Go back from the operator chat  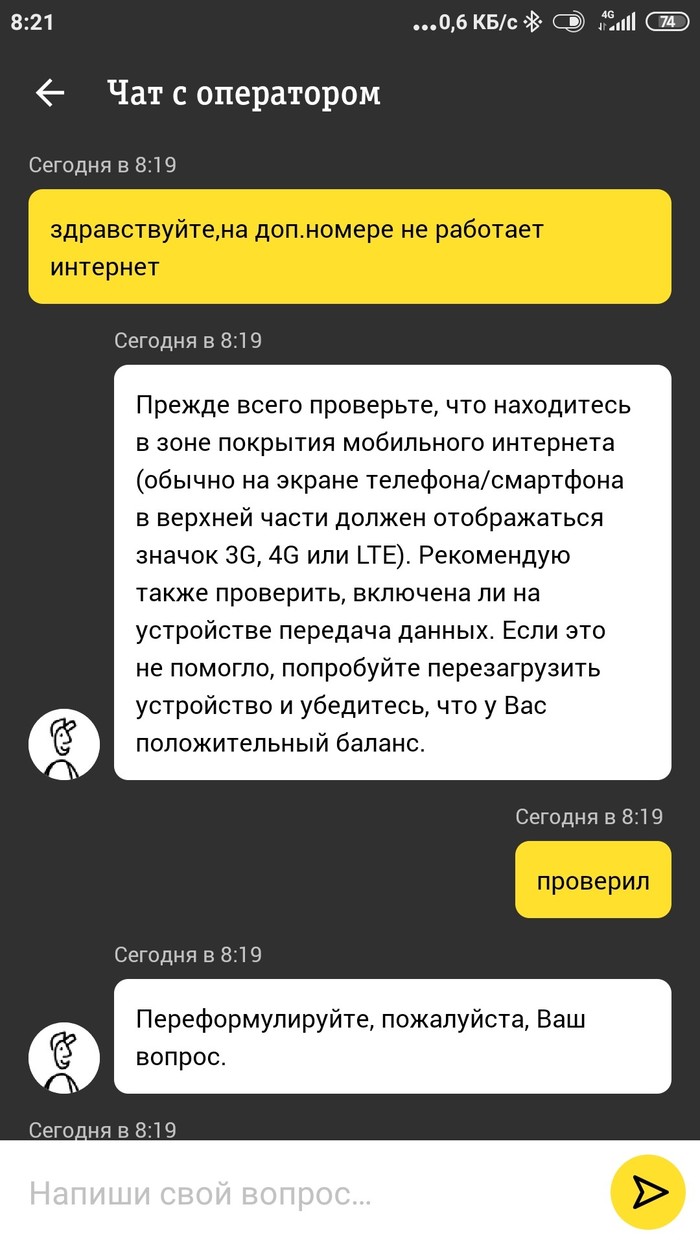(49, 94)
